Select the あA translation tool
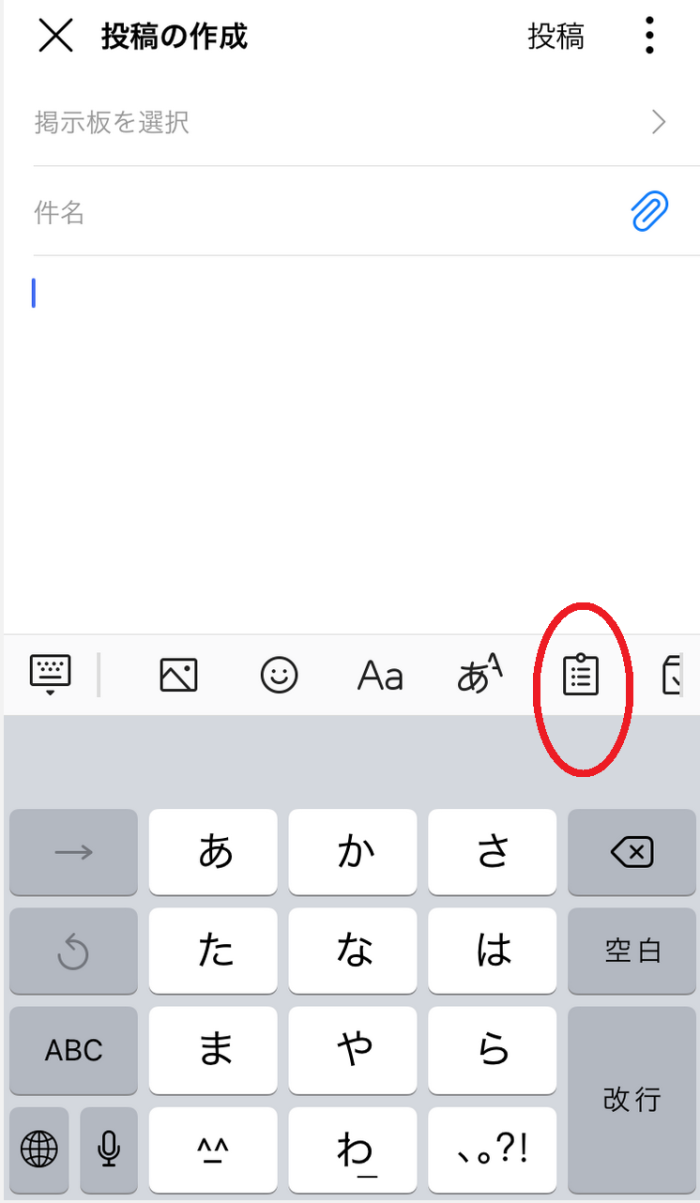Screen dimensions: 700x1203 480,676
